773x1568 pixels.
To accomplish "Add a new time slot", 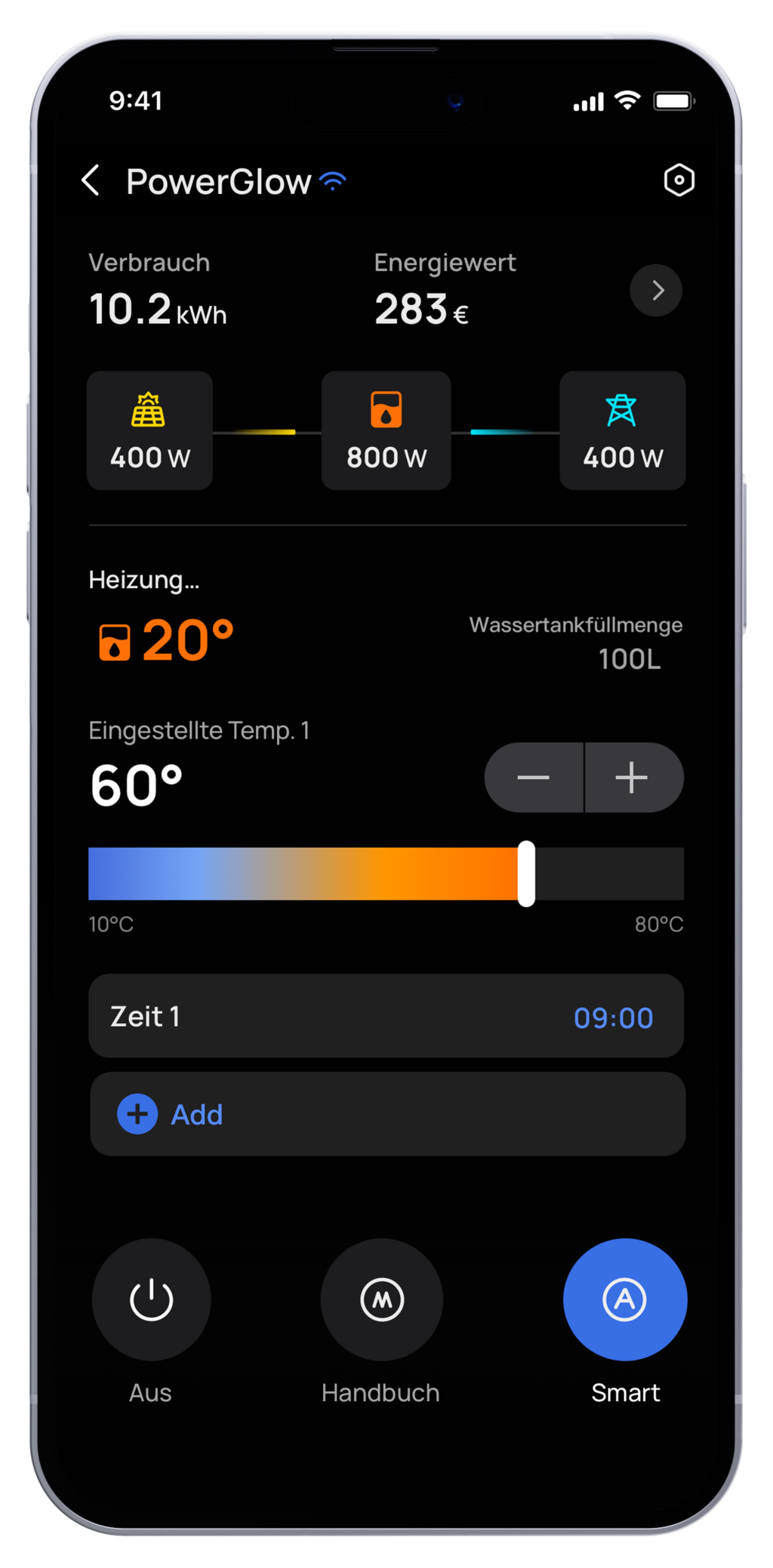I will tap(386, 1114).
